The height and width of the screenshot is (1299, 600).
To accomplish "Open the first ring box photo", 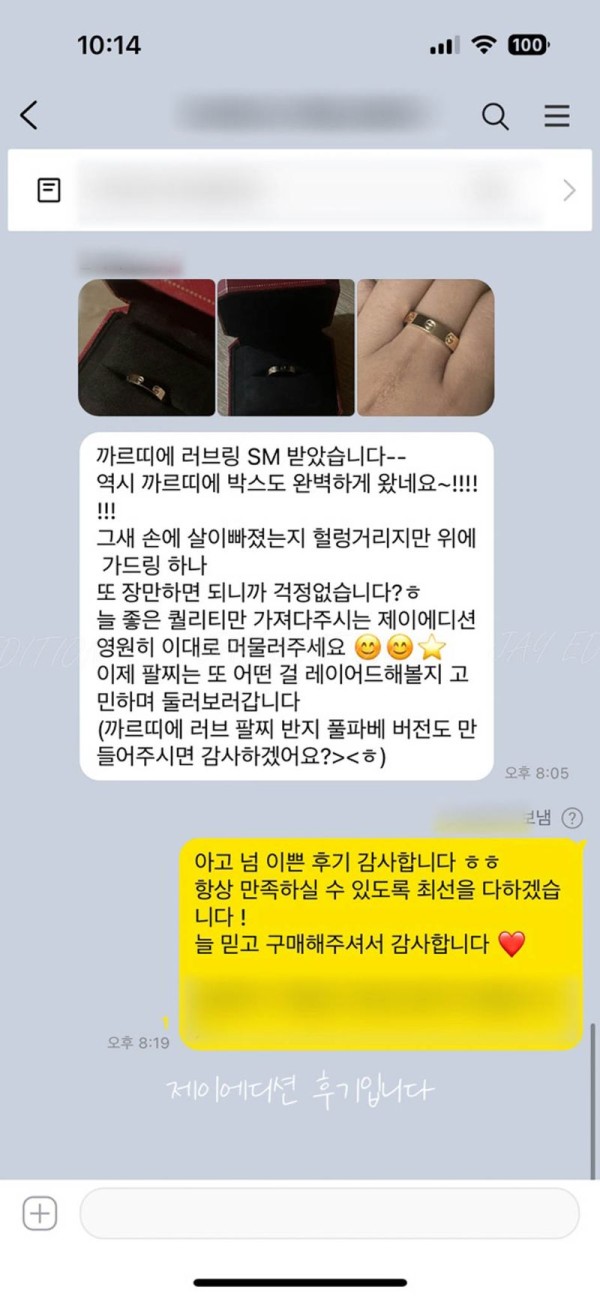I will tap(147, 347).
